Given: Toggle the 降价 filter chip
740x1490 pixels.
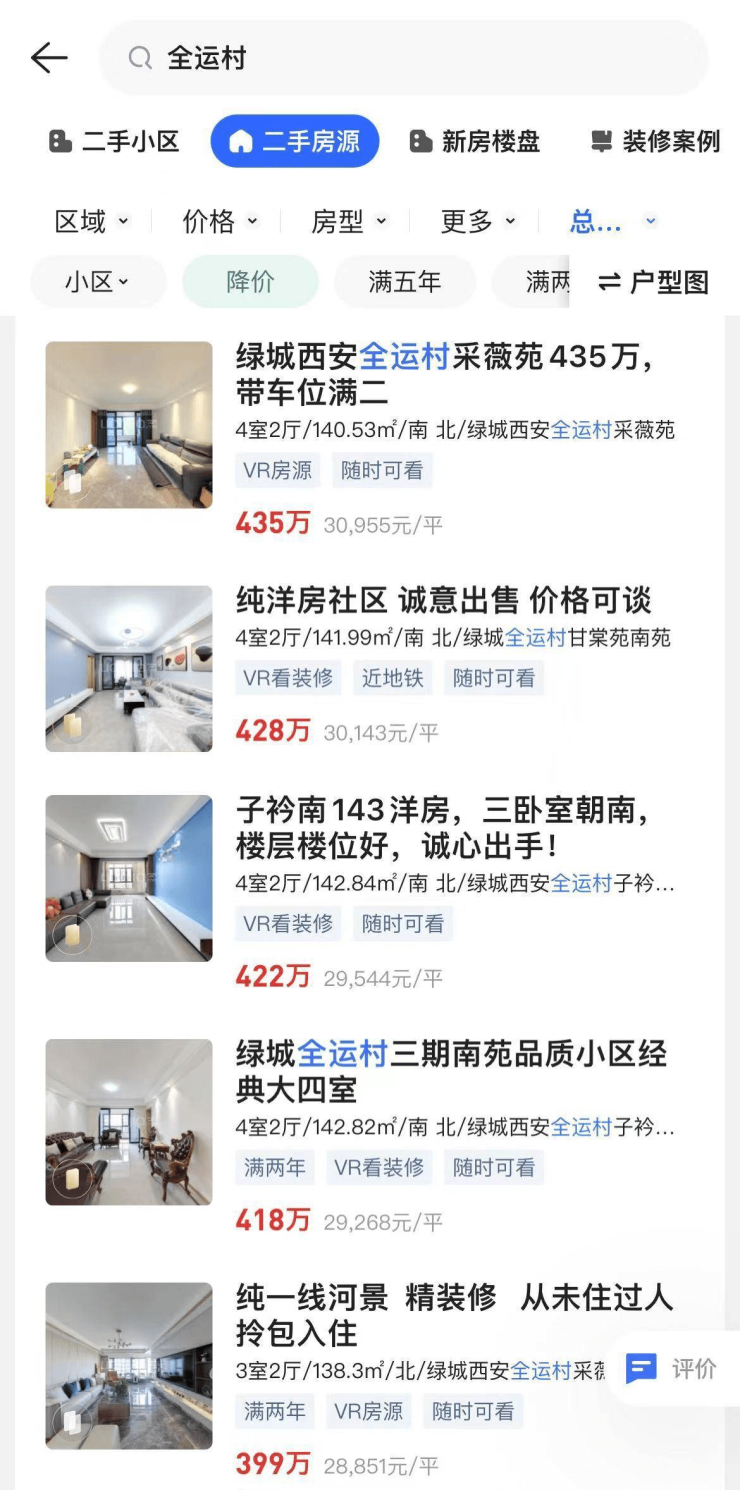Looking at the screenshot, I should [x=250, y=282].
